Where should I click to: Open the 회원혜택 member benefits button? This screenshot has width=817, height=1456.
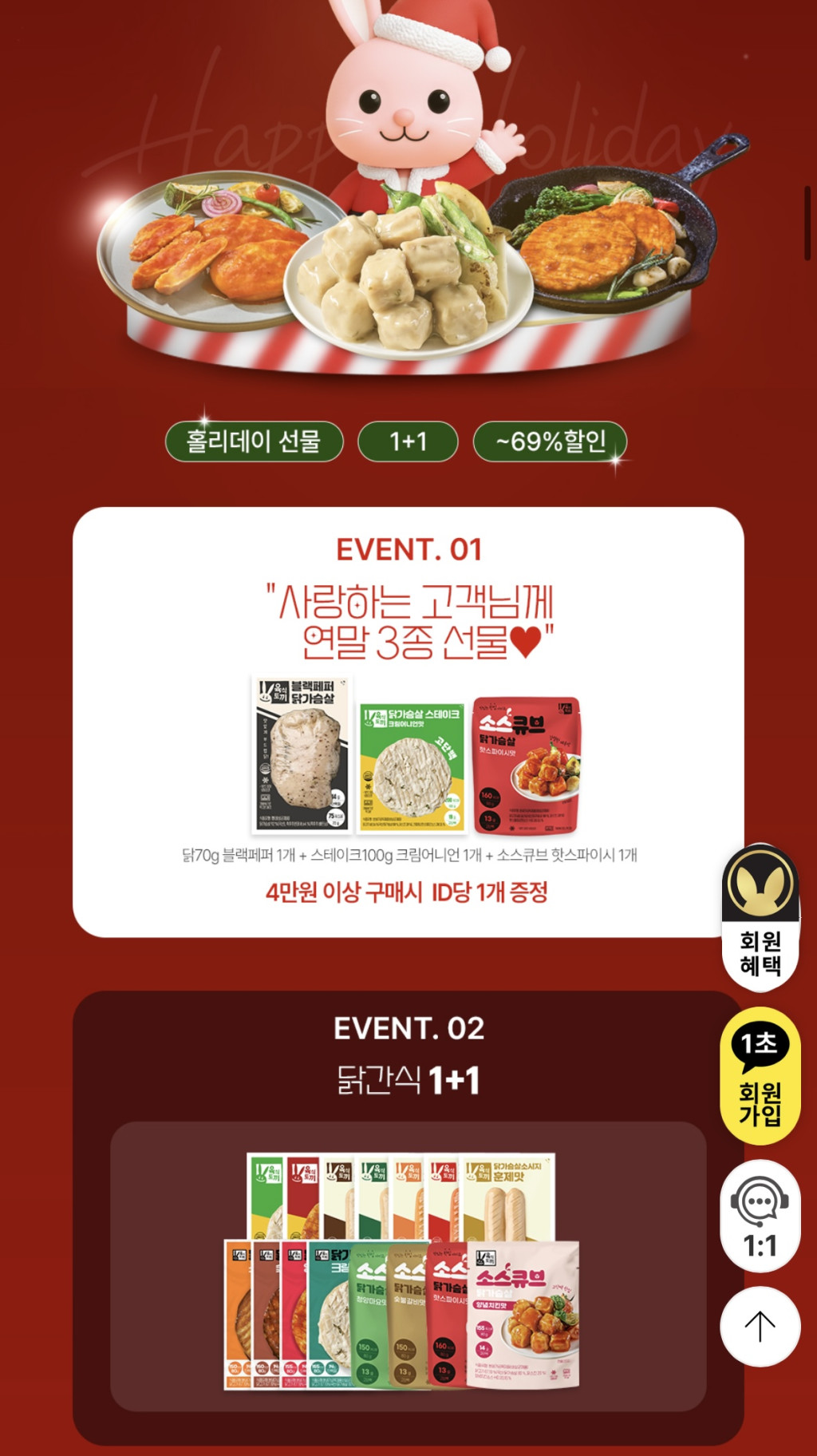(760, 918)
